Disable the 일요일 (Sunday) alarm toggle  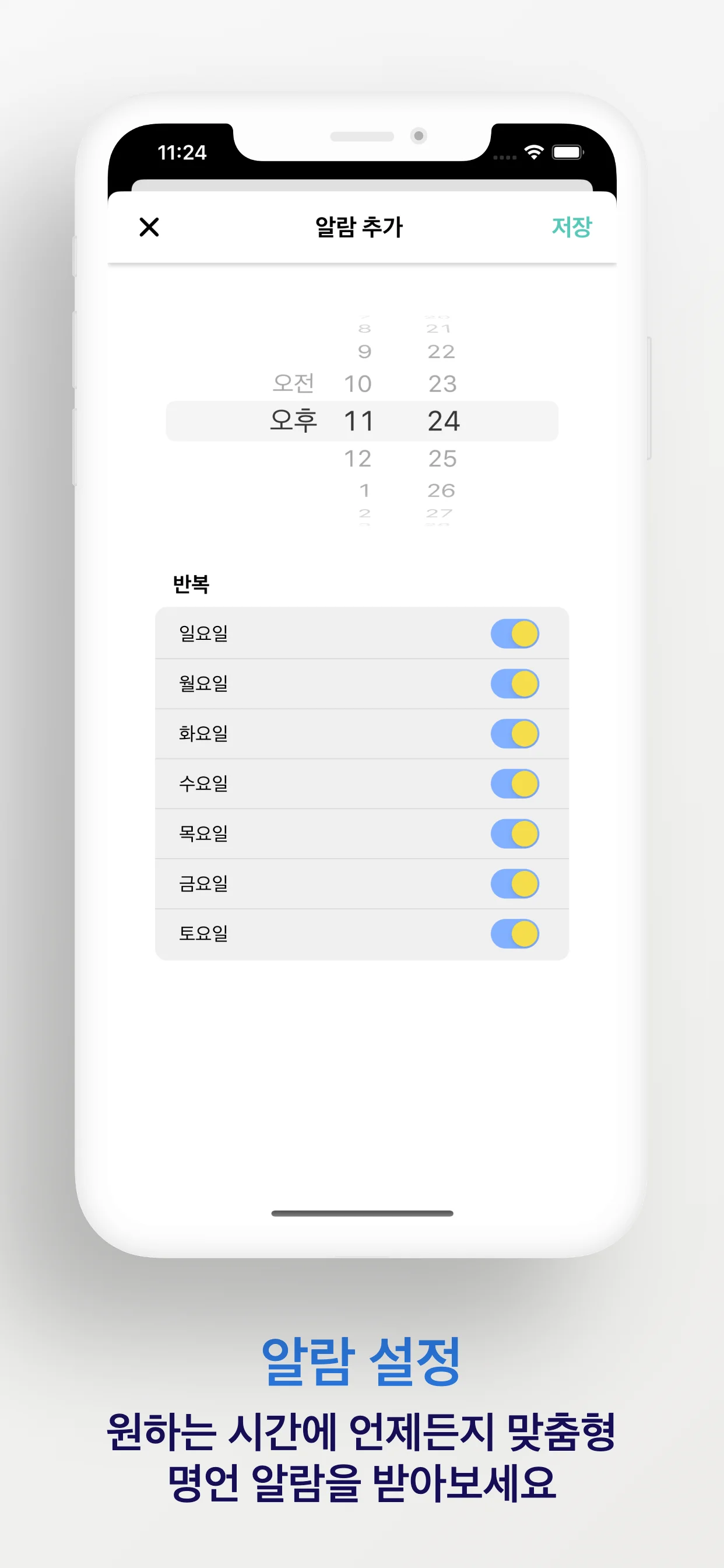coord(514,633)
